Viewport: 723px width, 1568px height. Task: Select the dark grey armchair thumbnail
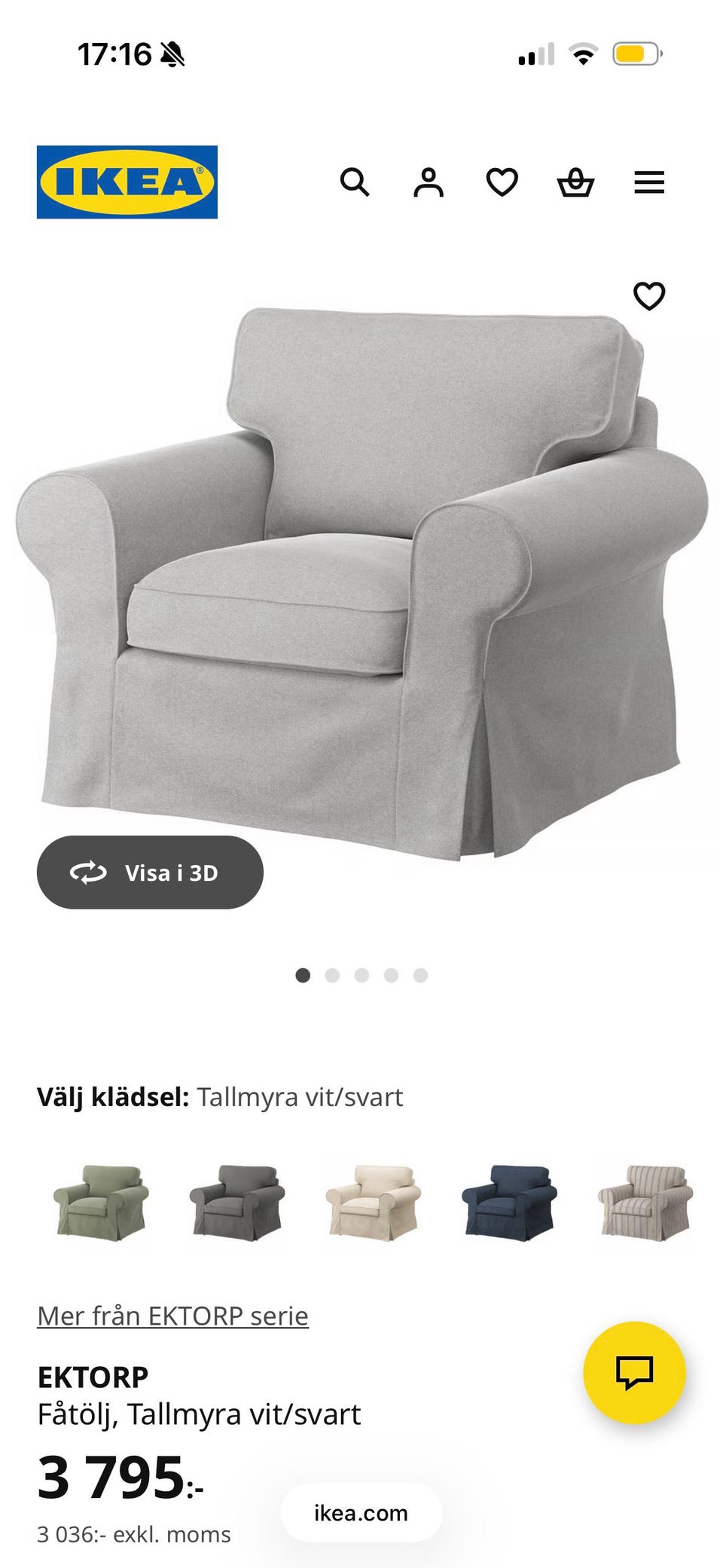coord(237,1203)
